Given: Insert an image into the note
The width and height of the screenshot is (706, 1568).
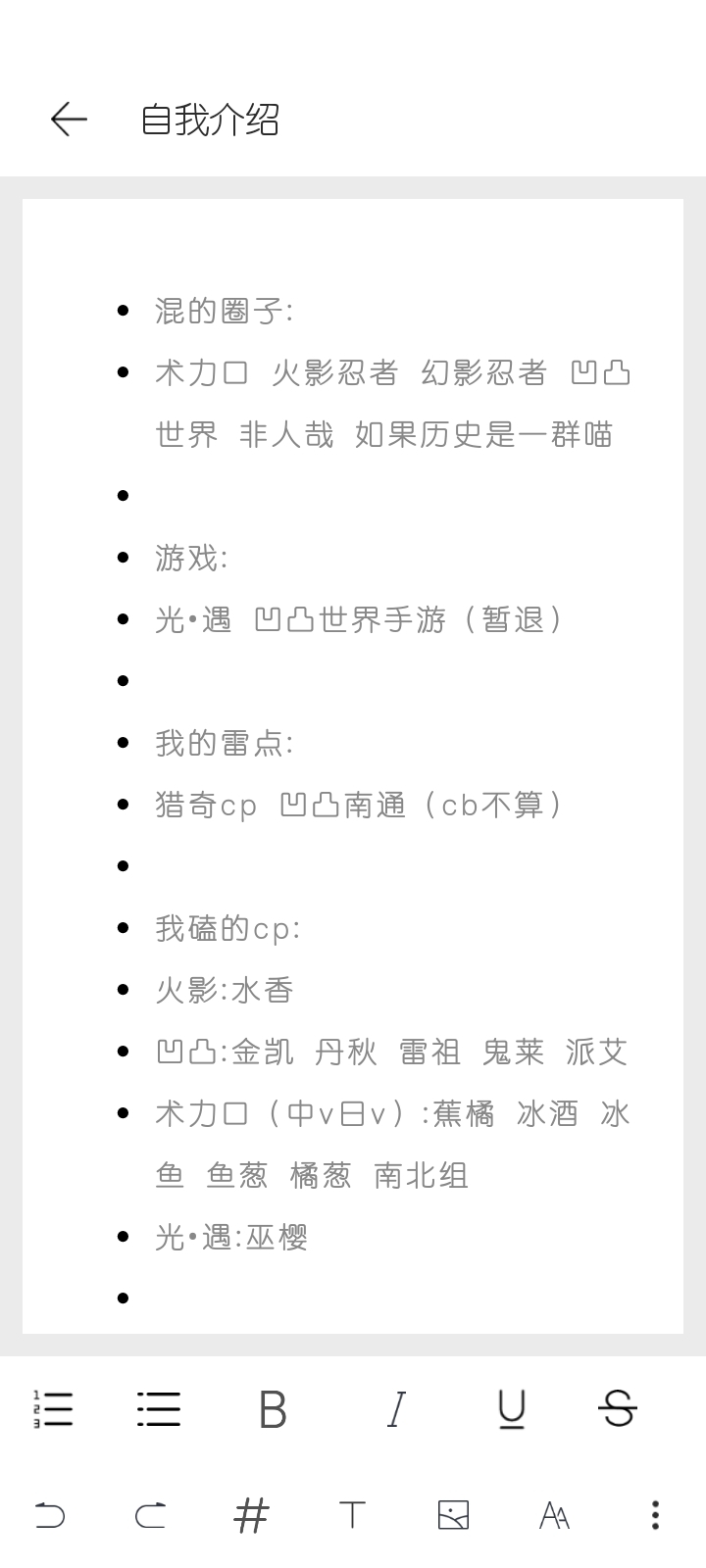Looking at the screenshot, I should click(453, 1515).
